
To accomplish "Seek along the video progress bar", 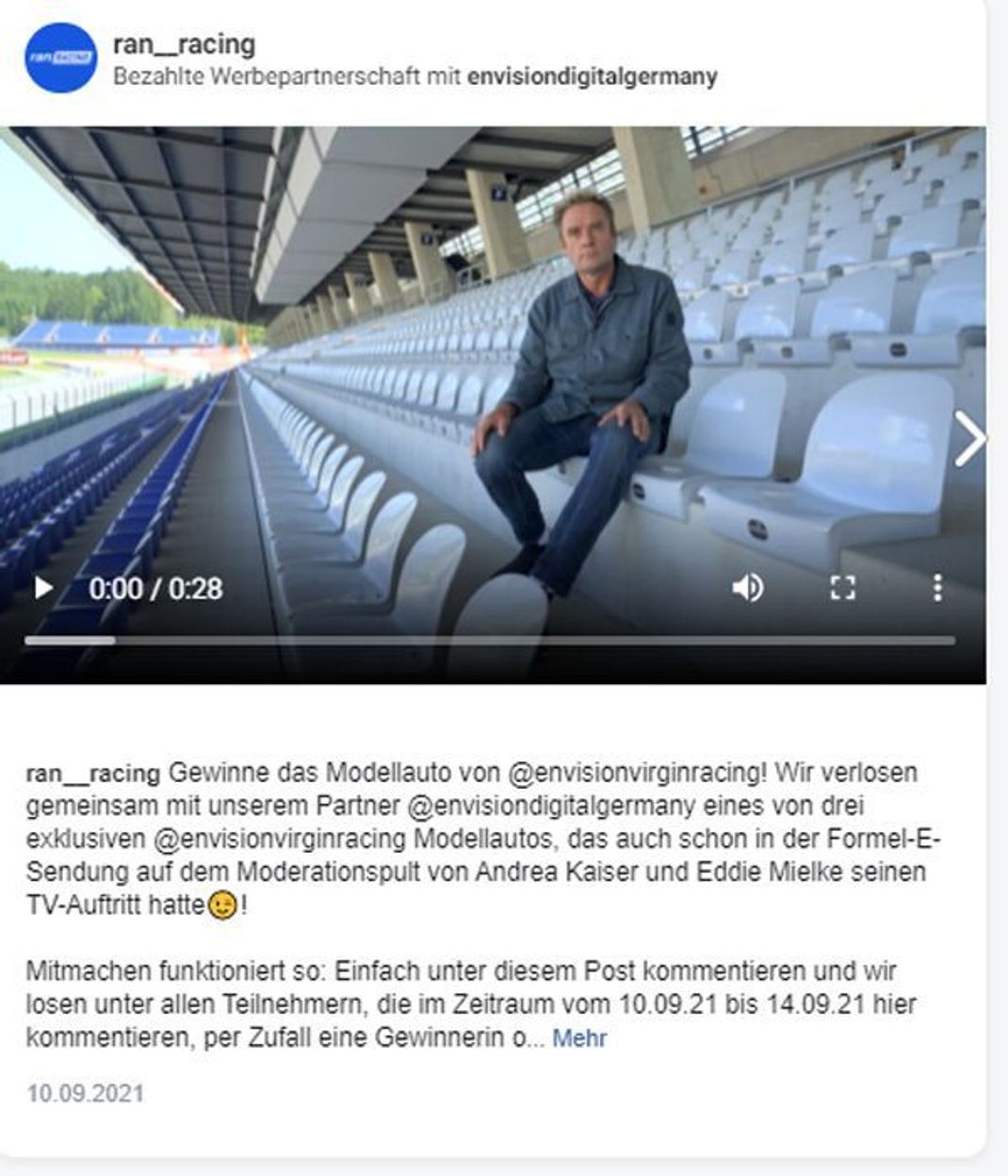I will 490,641.
